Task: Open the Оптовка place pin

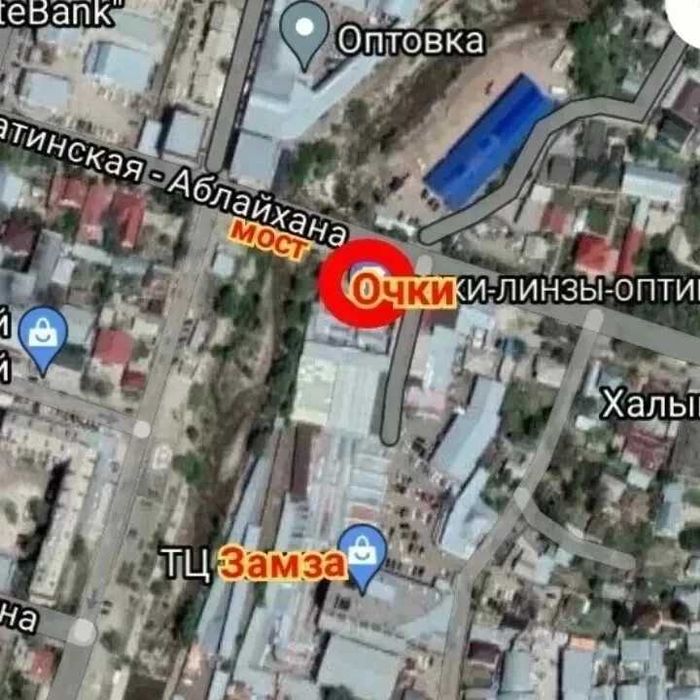Action: coord(304,31)
